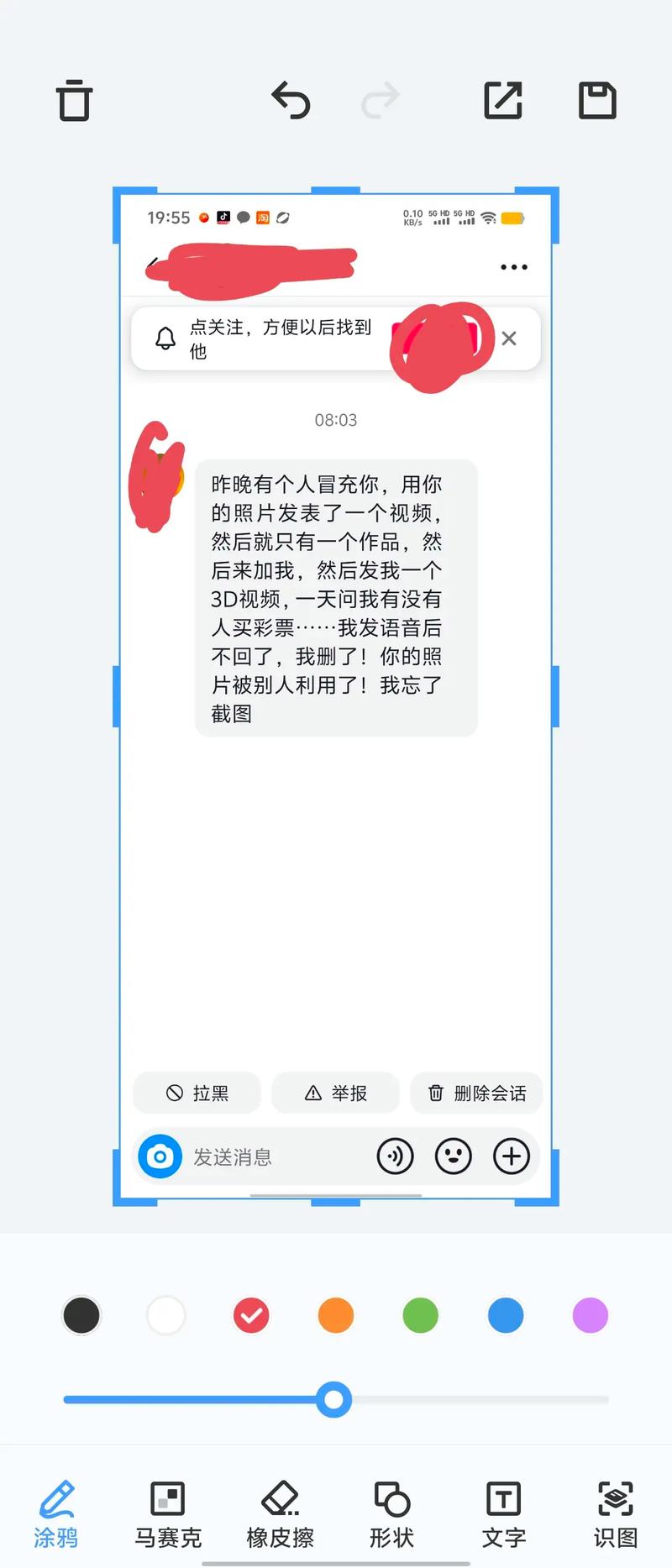Select the white brush color
This screenshot has height=1568, width=672.
(166, 1315)
